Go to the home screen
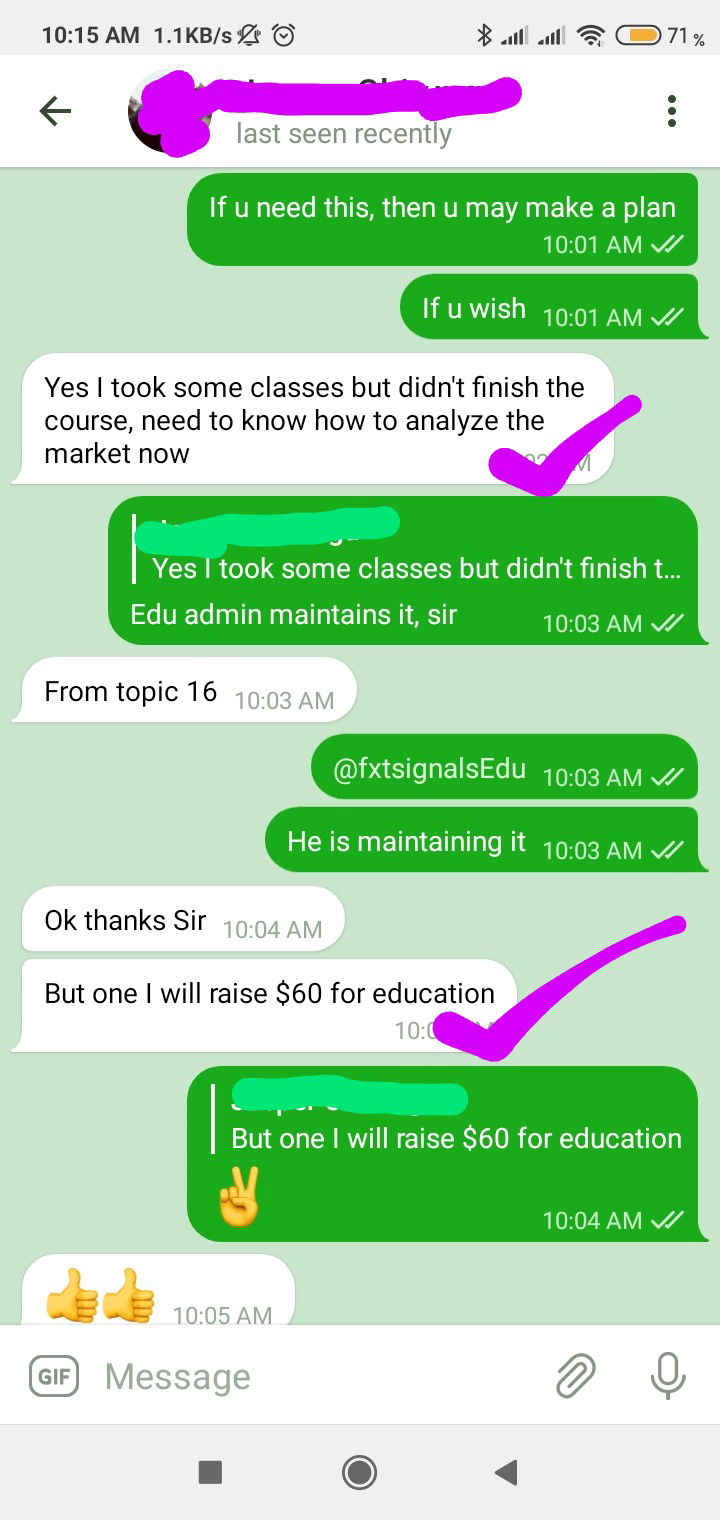The image size is (720, 1520). coord(359,1471)
